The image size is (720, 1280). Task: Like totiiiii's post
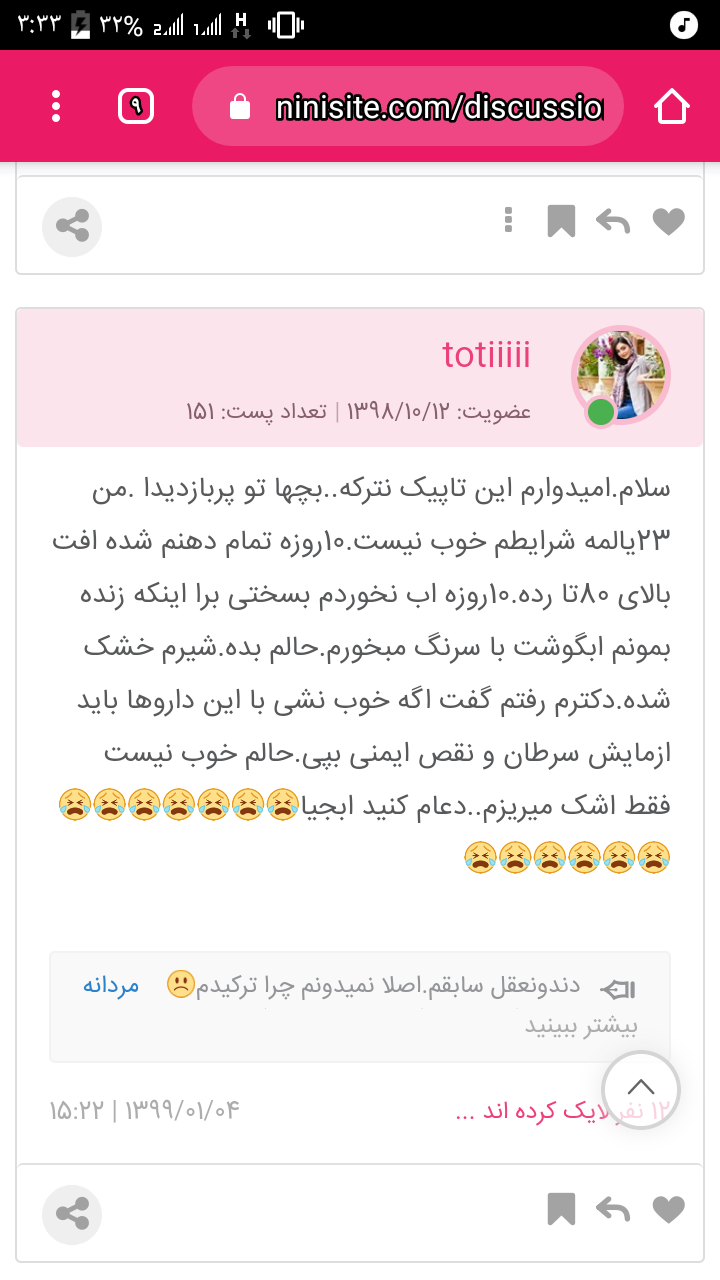668,1210
